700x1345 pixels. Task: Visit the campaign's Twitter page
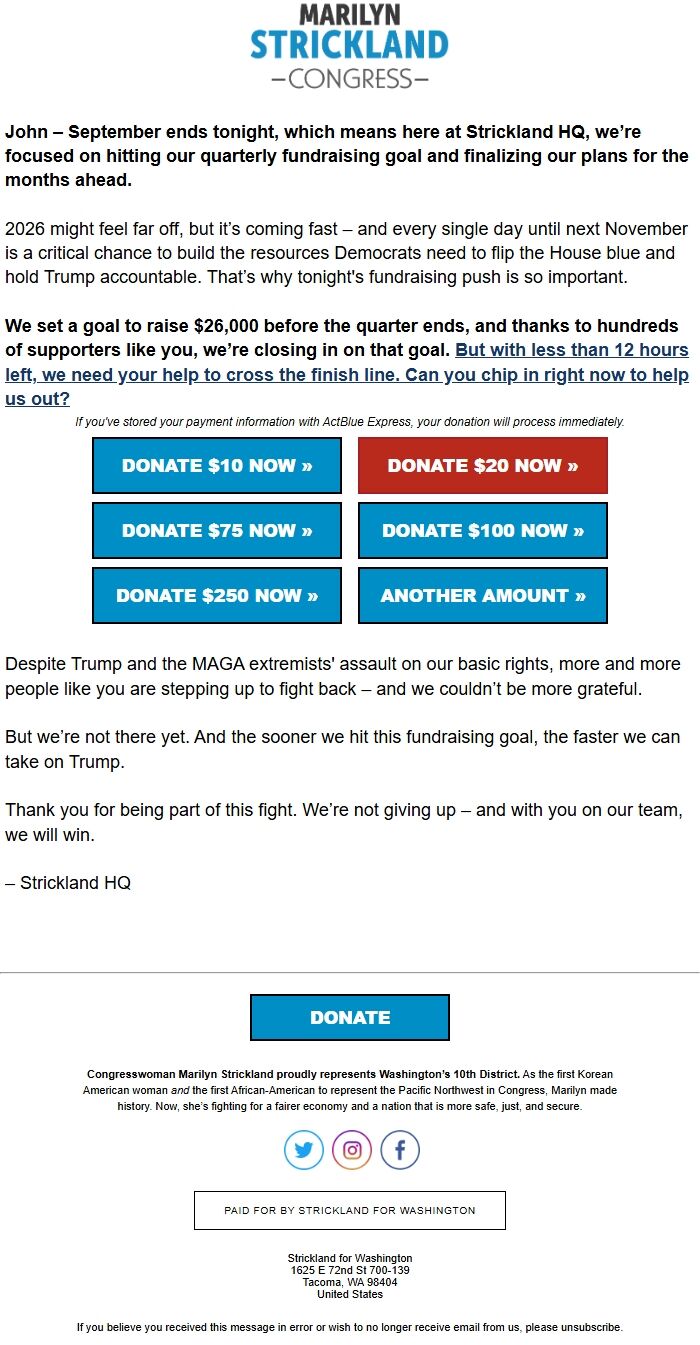click(x=304, y=1150)
